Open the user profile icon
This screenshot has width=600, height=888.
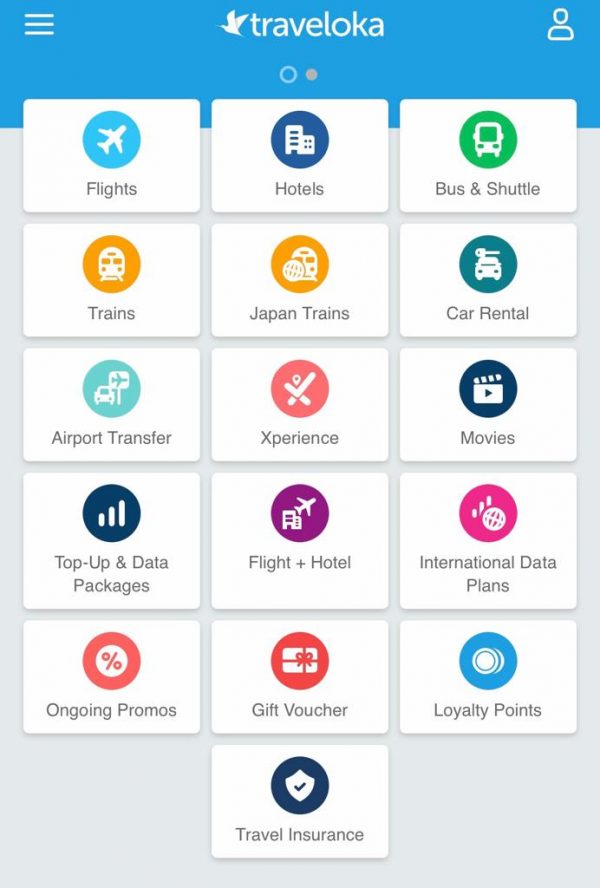click(x=560, y=25)
